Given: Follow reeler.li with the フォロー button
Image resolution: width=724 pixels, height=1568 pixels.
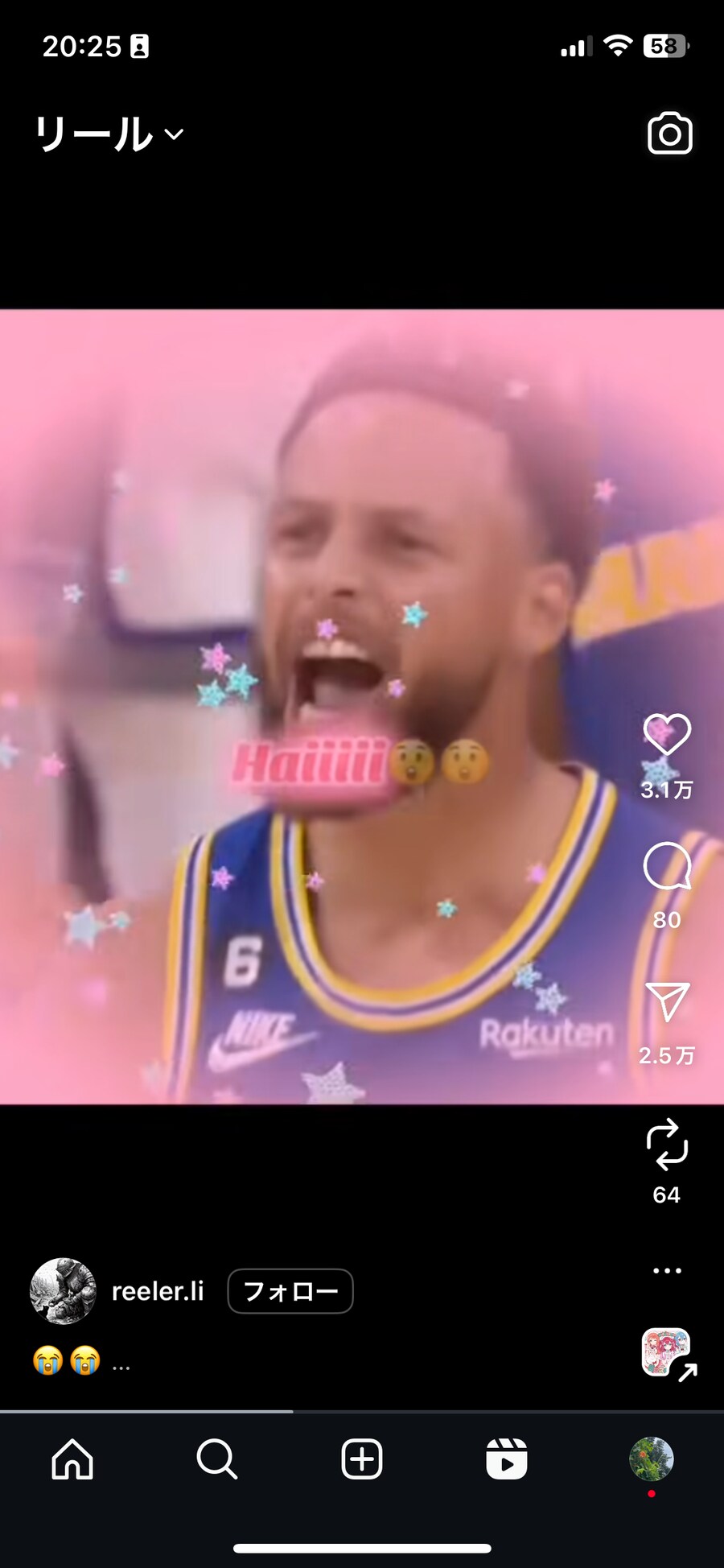Looking at the screenshot, I should pos(290,1291).
